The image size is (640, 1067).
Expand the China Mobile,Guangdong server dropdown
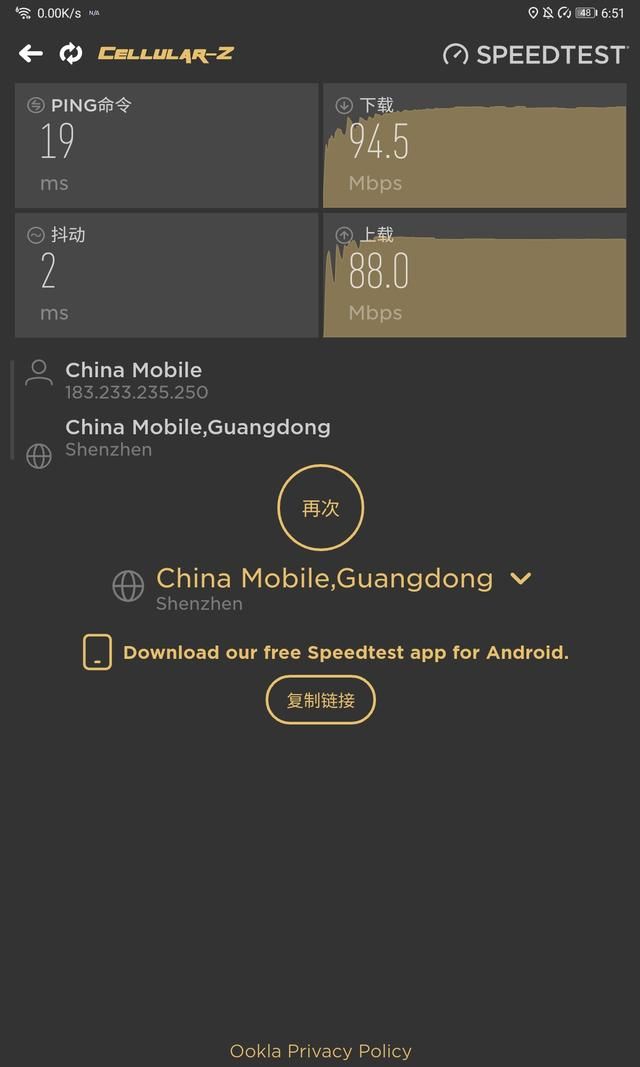coord(520,578)
